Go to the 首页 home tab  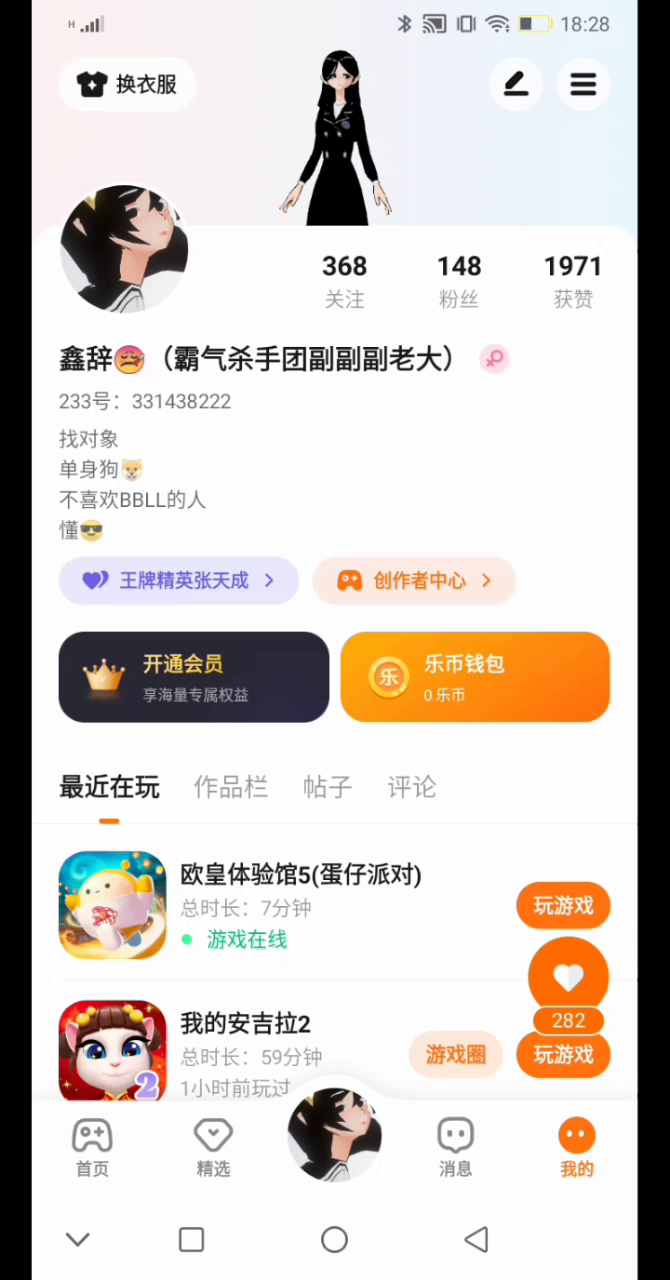92,1147
